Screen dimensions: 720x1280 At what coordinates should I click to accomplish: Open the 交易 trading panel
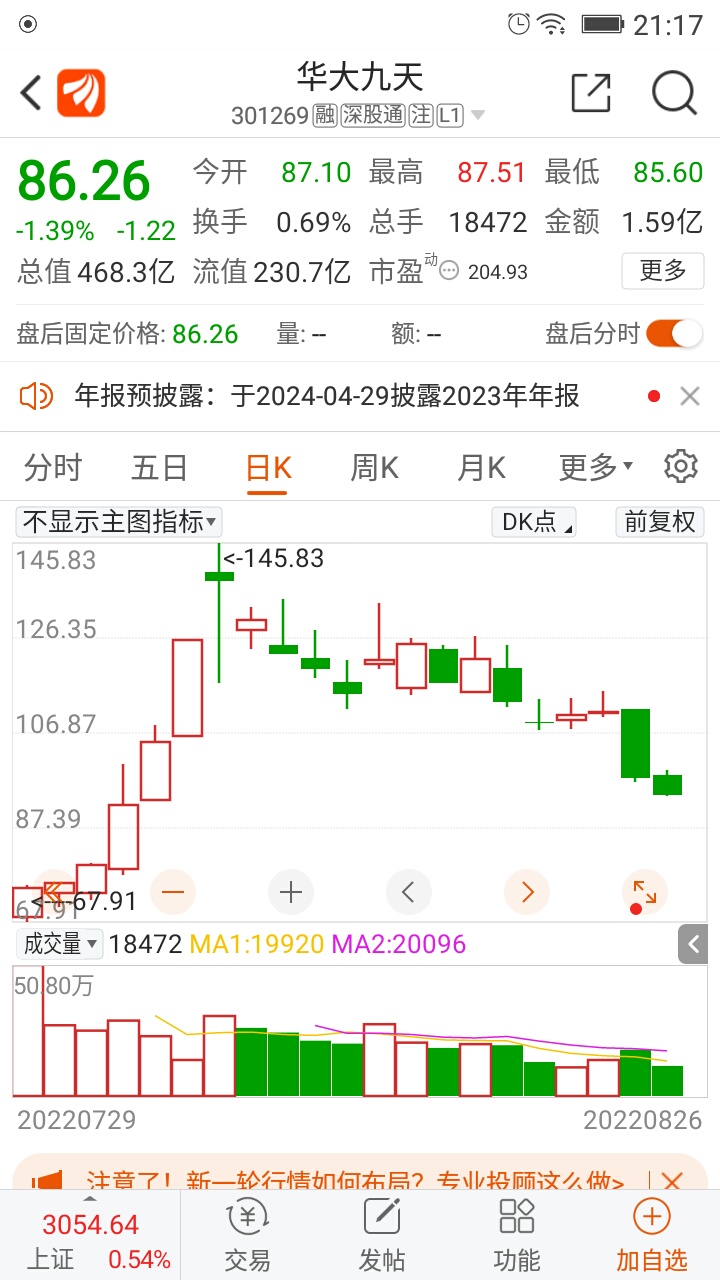pos(246,1228)
